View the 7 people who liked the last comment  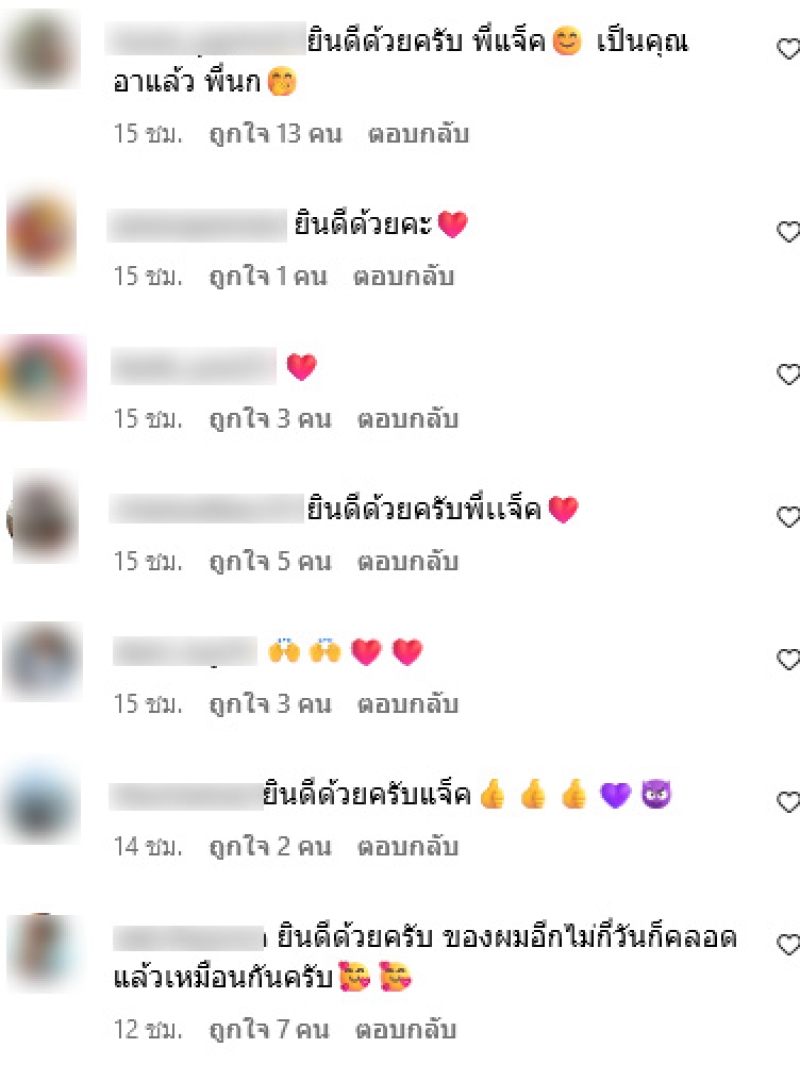tap(269, 1029)
